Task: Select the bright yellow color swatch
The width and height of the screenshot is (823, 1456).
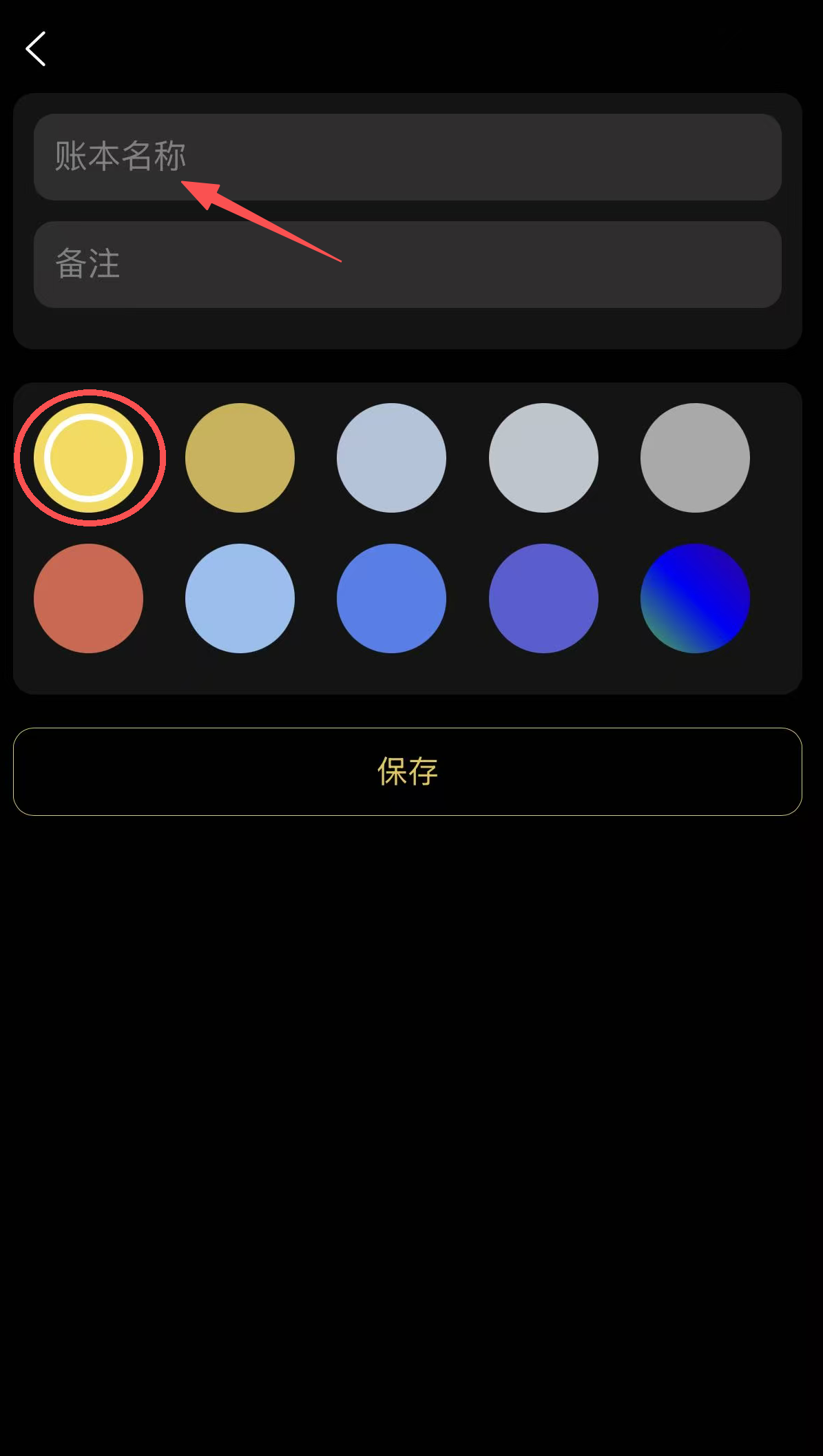Action: click(x=89, y=458)
